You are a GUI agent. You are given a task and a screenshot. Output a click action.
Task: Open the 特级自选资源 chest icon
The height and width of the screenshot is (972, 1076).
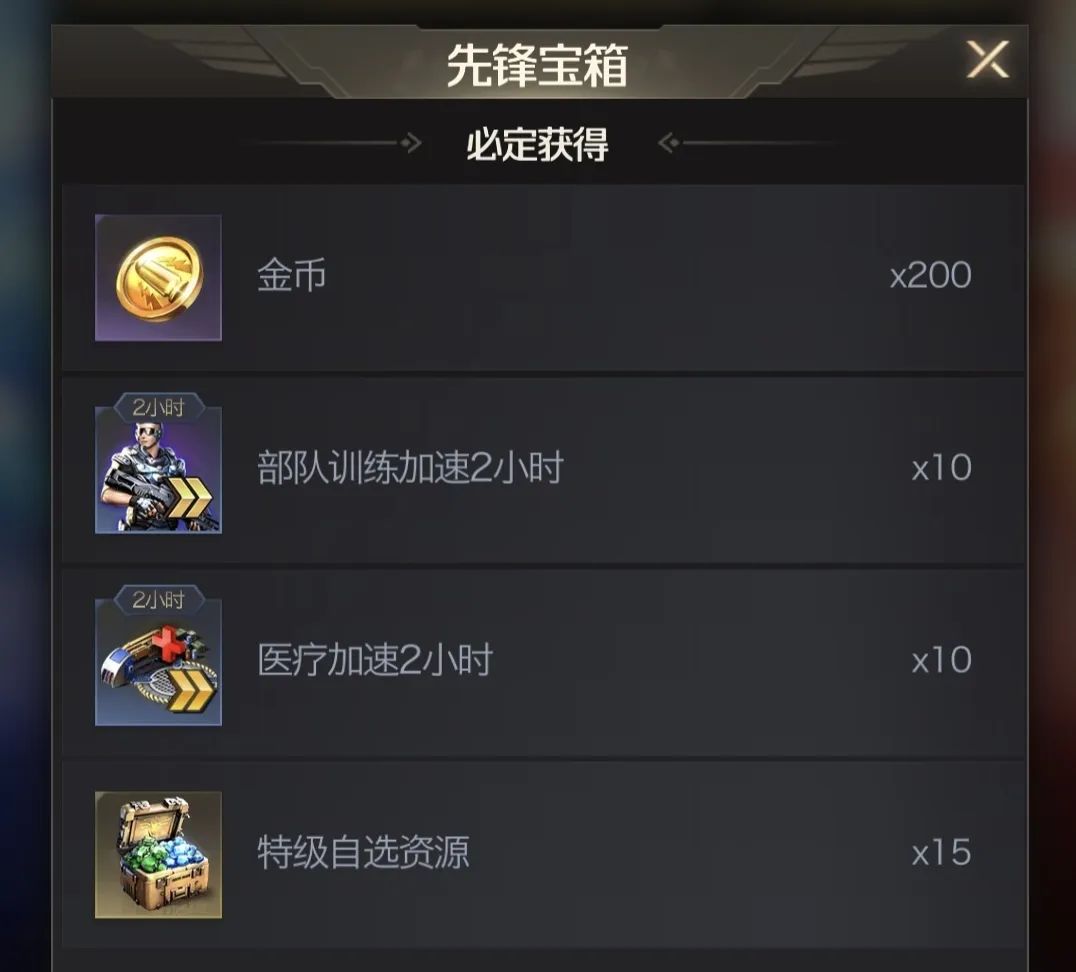pyautogui.click(x=158, y=855)
